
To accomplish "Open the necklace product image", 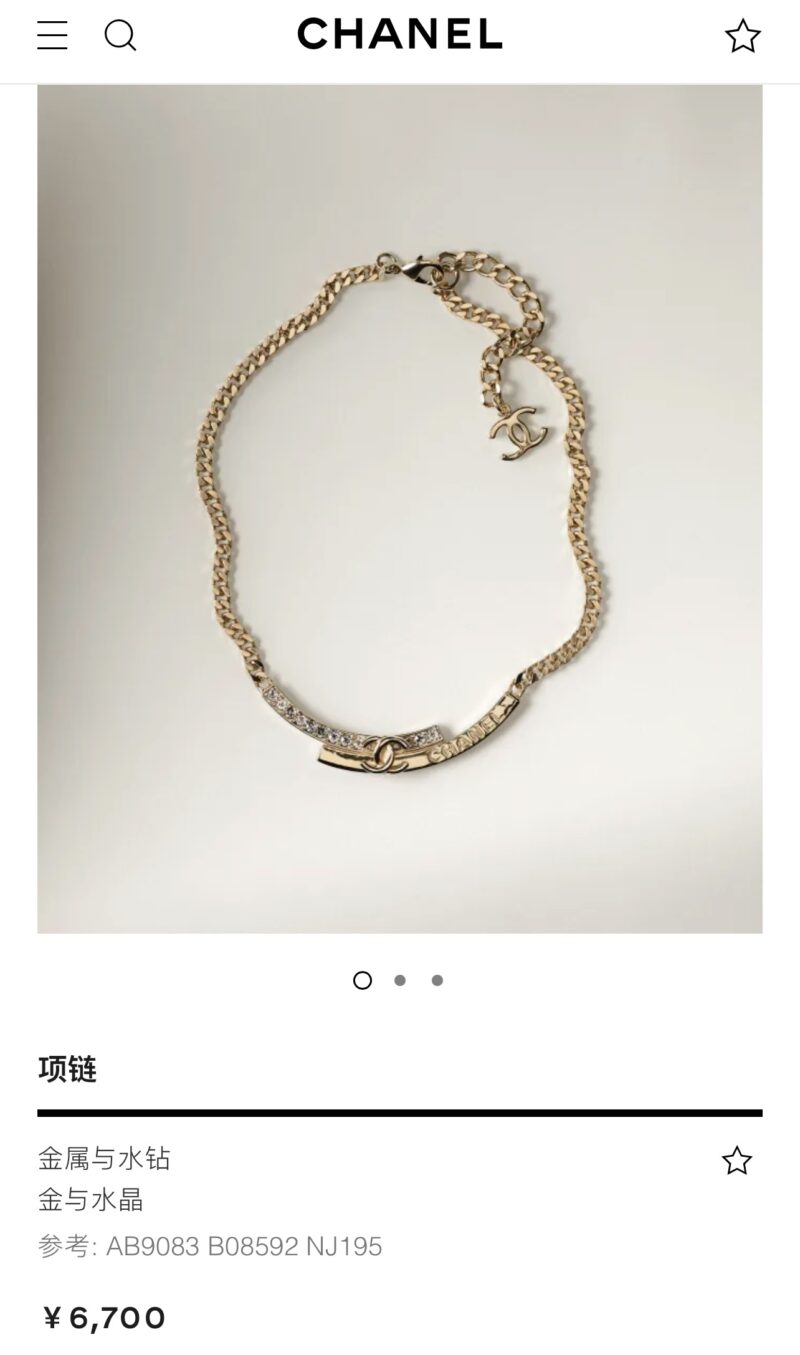I will click(400, 508).
